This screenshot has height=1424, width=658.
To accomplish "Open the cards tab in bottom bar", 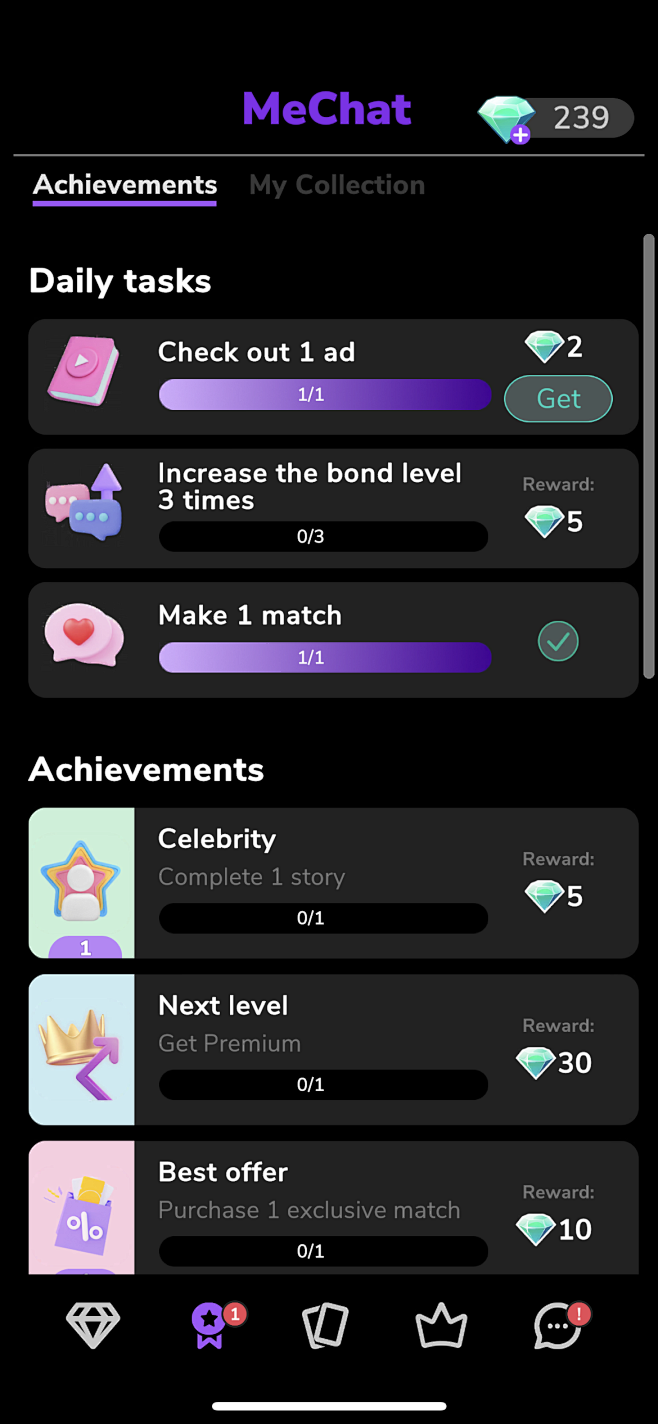I will 325,1327.
